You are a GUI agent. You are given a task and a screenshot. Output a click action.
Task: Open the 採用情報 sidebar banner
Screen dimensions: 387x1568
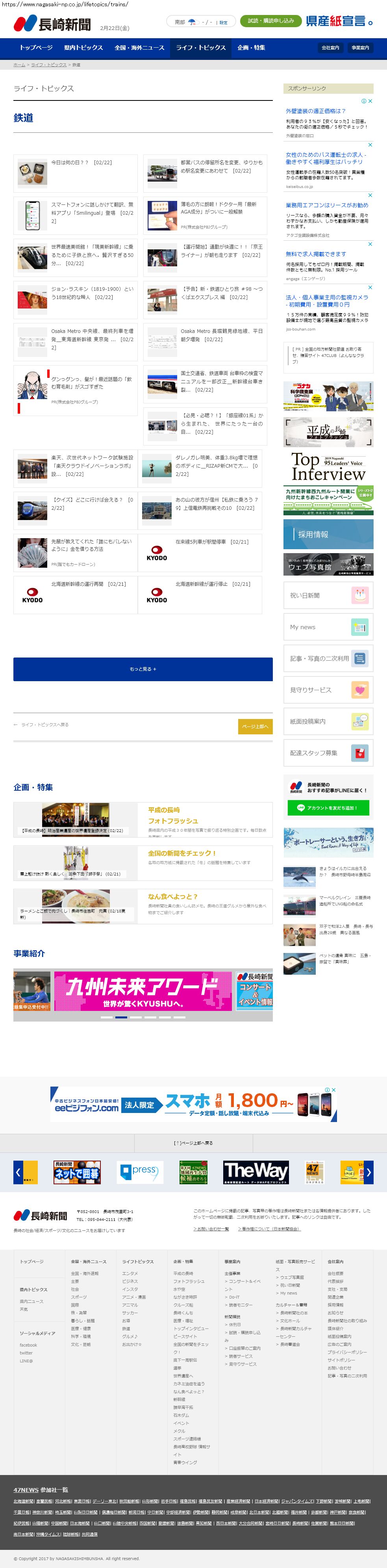point(328,534)
